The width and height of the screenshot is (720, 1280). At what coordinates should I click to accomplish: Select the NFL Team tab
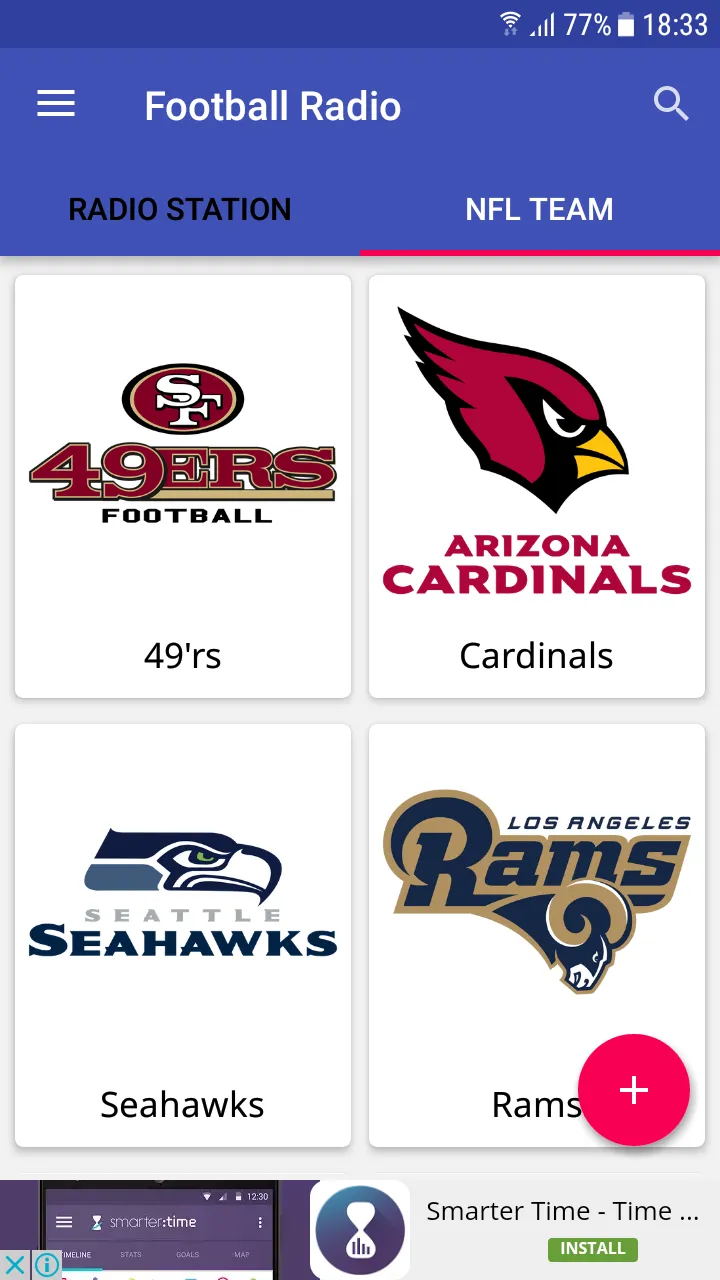click(540, 209)
